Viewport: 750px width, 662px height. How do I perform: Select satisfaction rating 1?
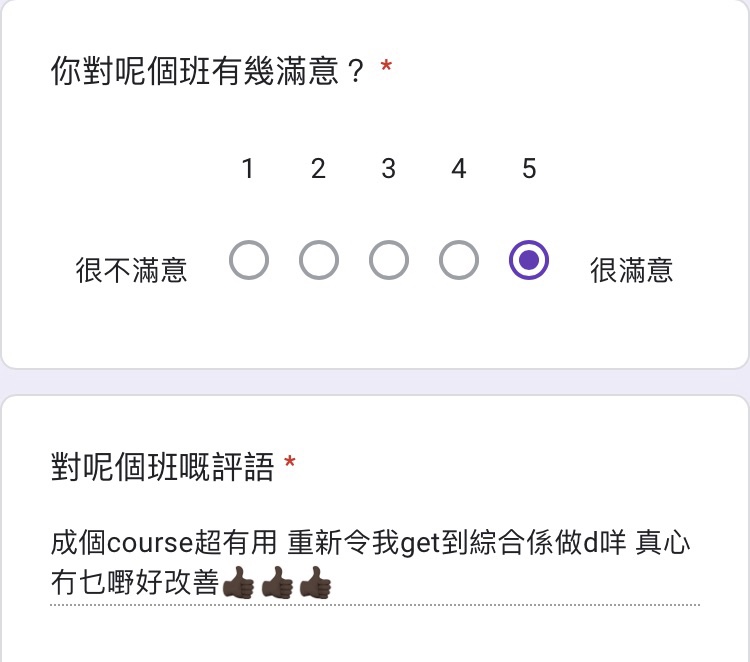249,262
